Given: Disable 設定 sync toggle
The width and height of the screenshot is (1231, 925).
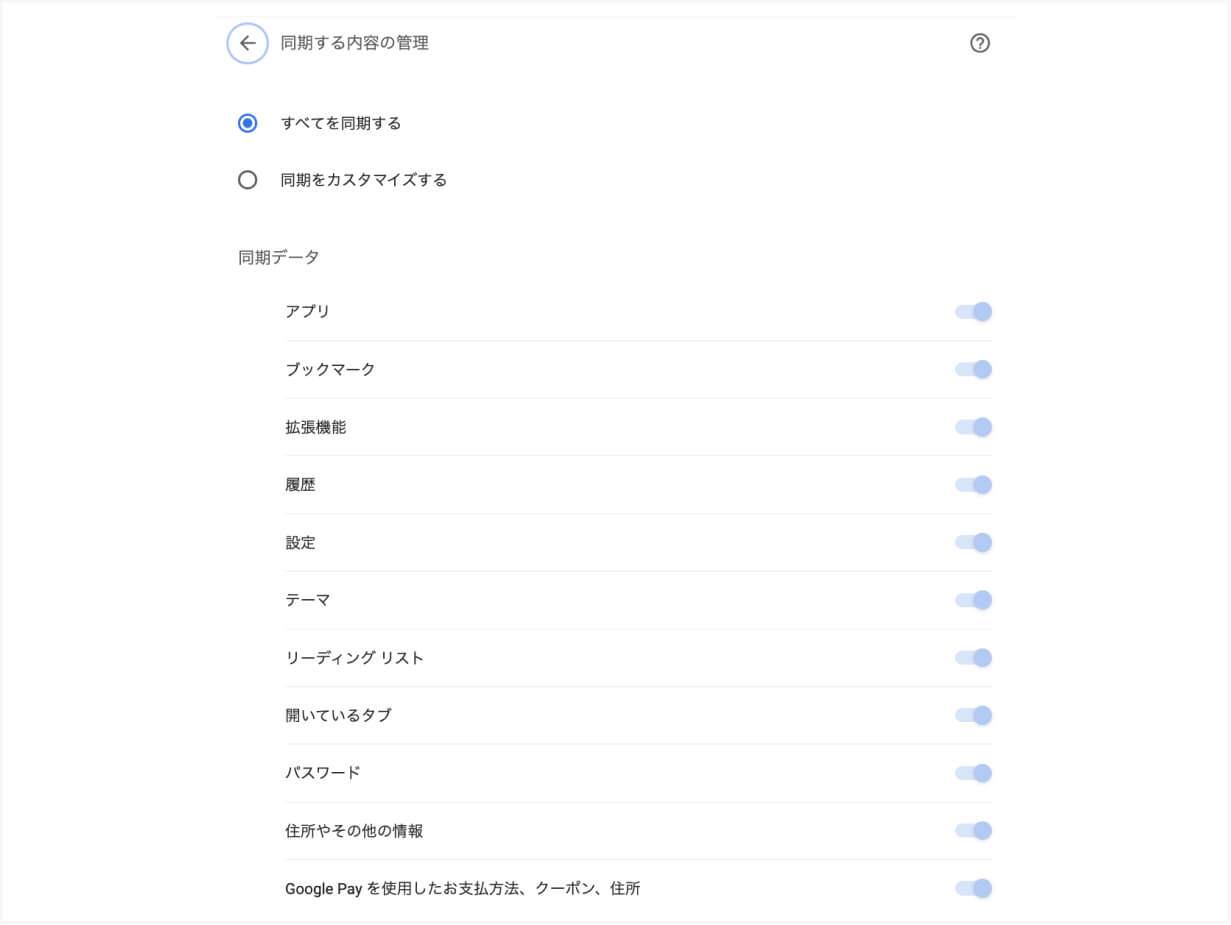Looking at the screenshot, I should 973,543.
